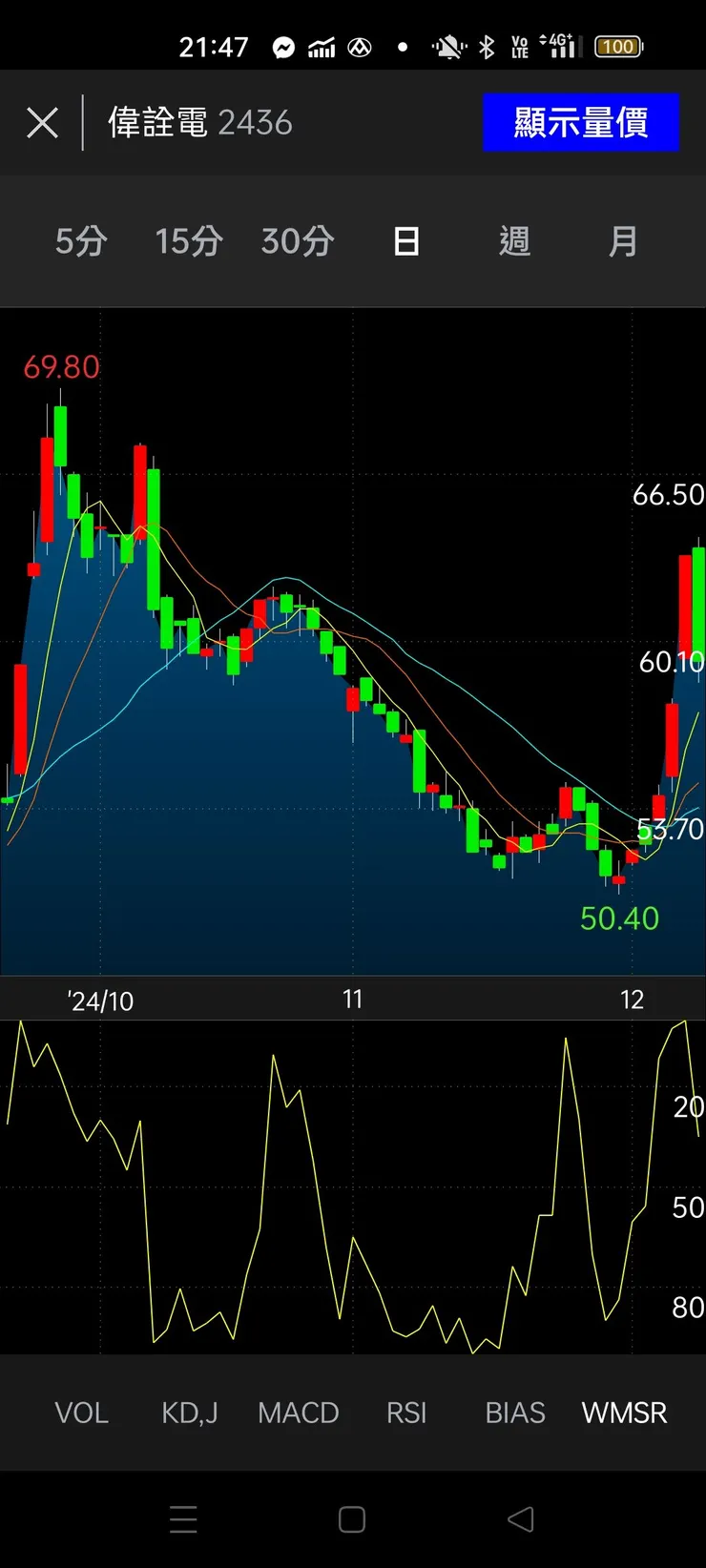Select the 15分 chart interval

point(189,241)
